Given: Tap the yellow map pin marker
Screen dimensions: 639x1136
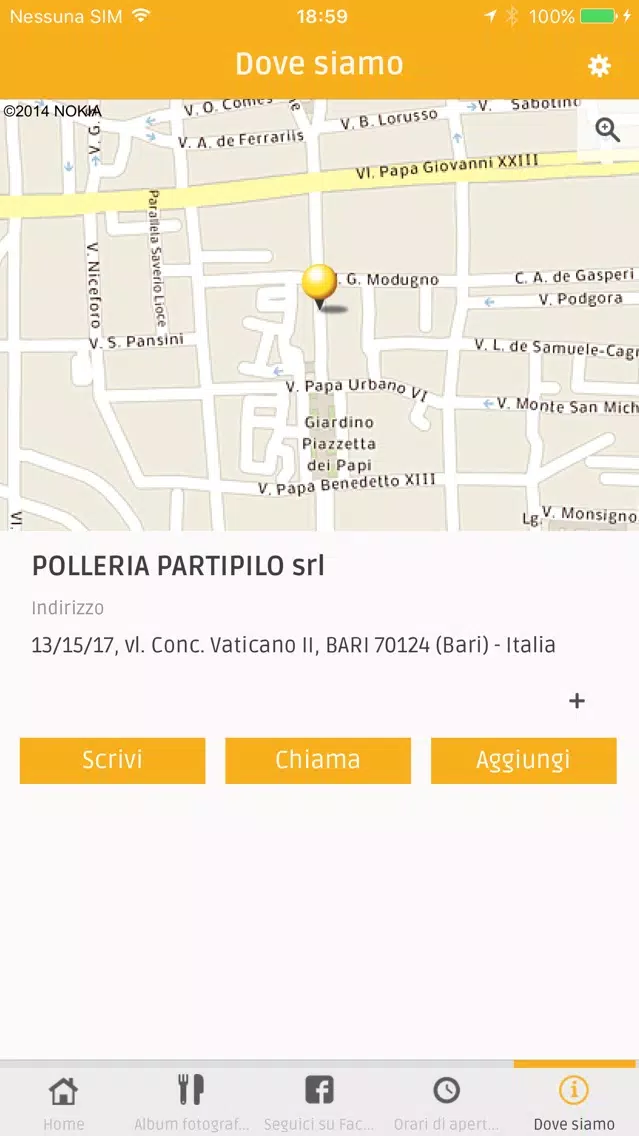Looking at the screenshot, I should point(320,287).
